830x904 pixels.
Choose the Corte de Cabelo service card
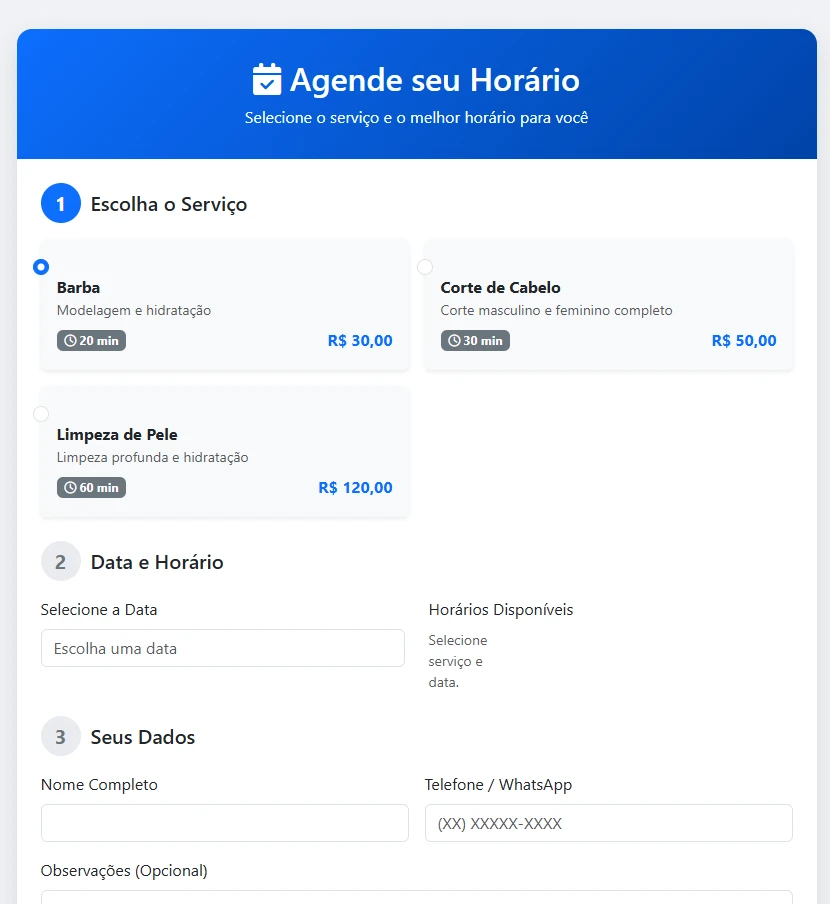[x=609, y=305]
